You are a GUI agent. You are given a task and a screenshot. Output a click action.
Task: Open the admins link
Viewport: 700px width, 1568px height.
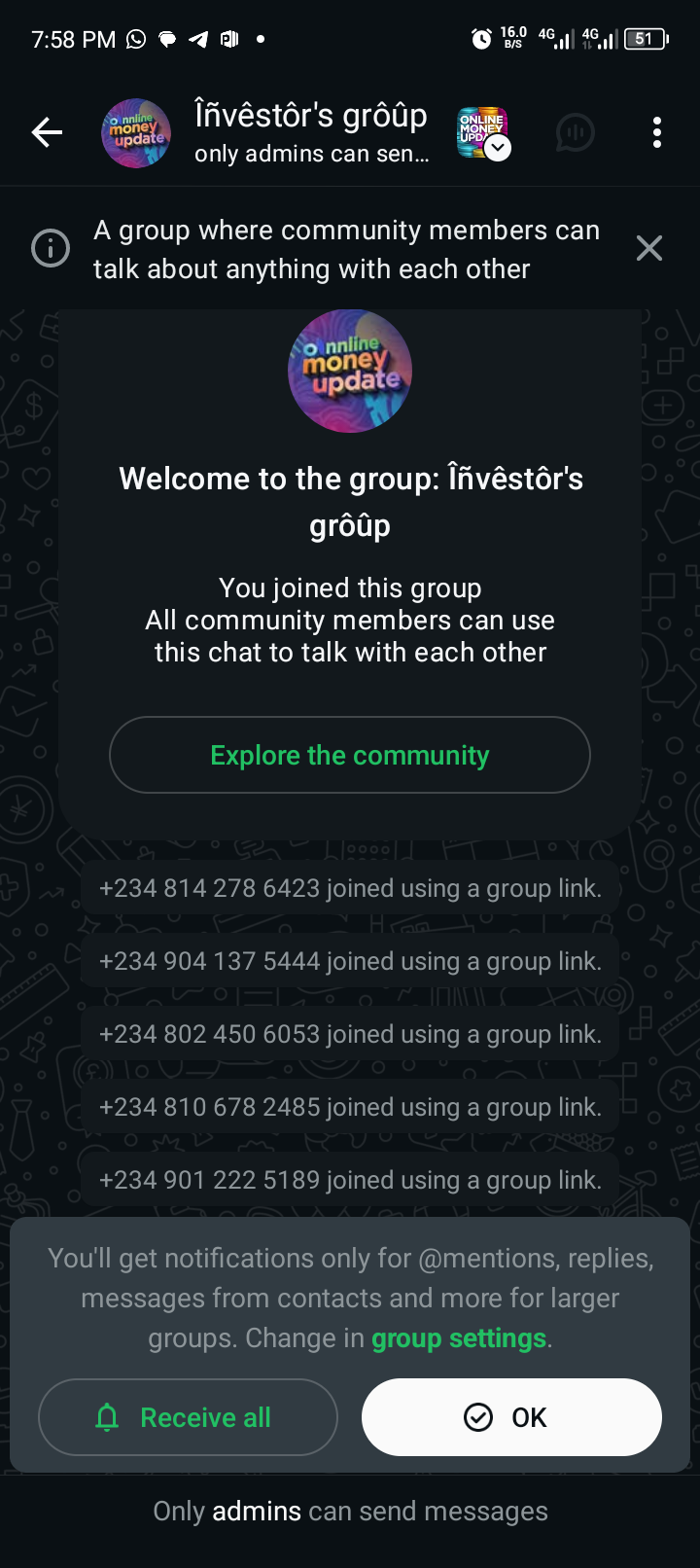[x=257, y=1511]
